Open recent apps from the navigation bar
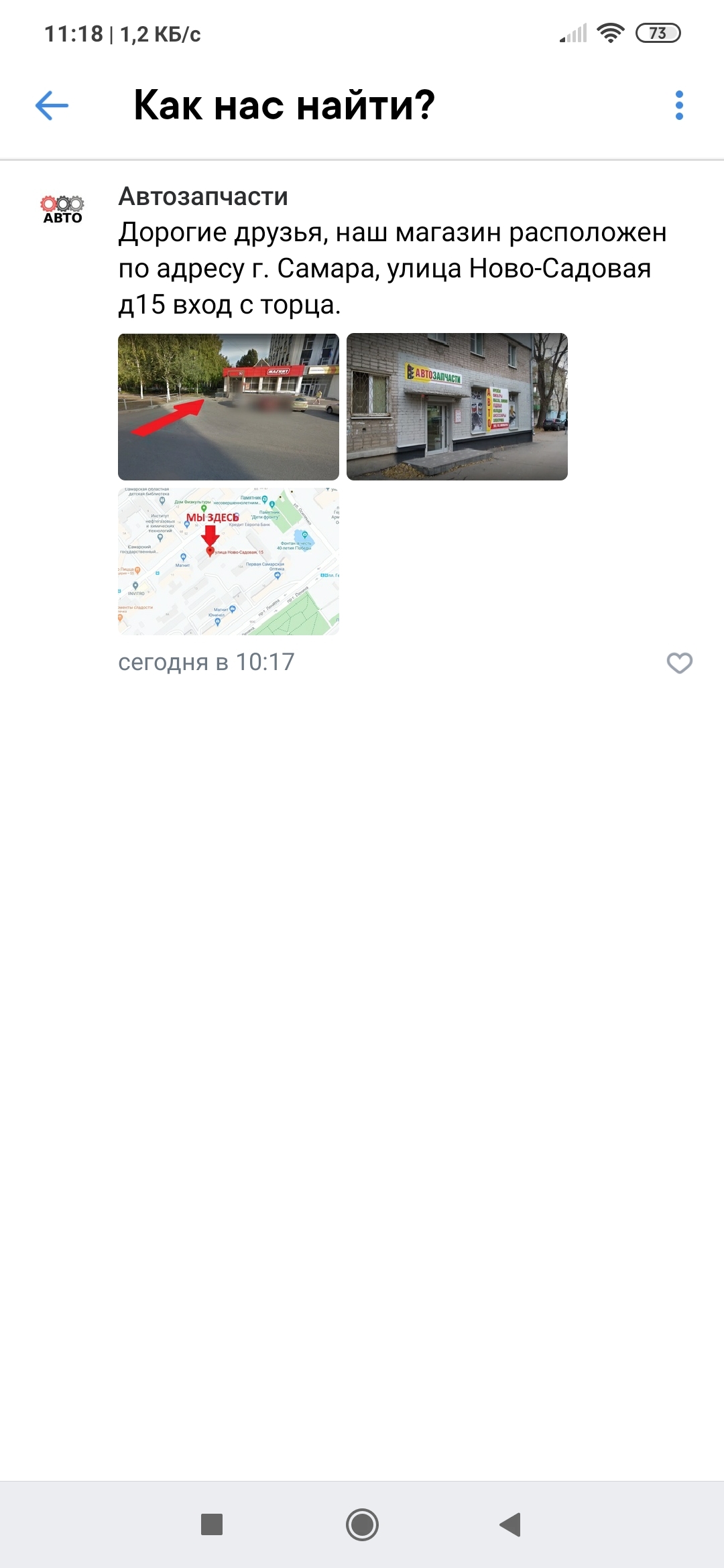 pyautogui.click(x=212, y=1524)
